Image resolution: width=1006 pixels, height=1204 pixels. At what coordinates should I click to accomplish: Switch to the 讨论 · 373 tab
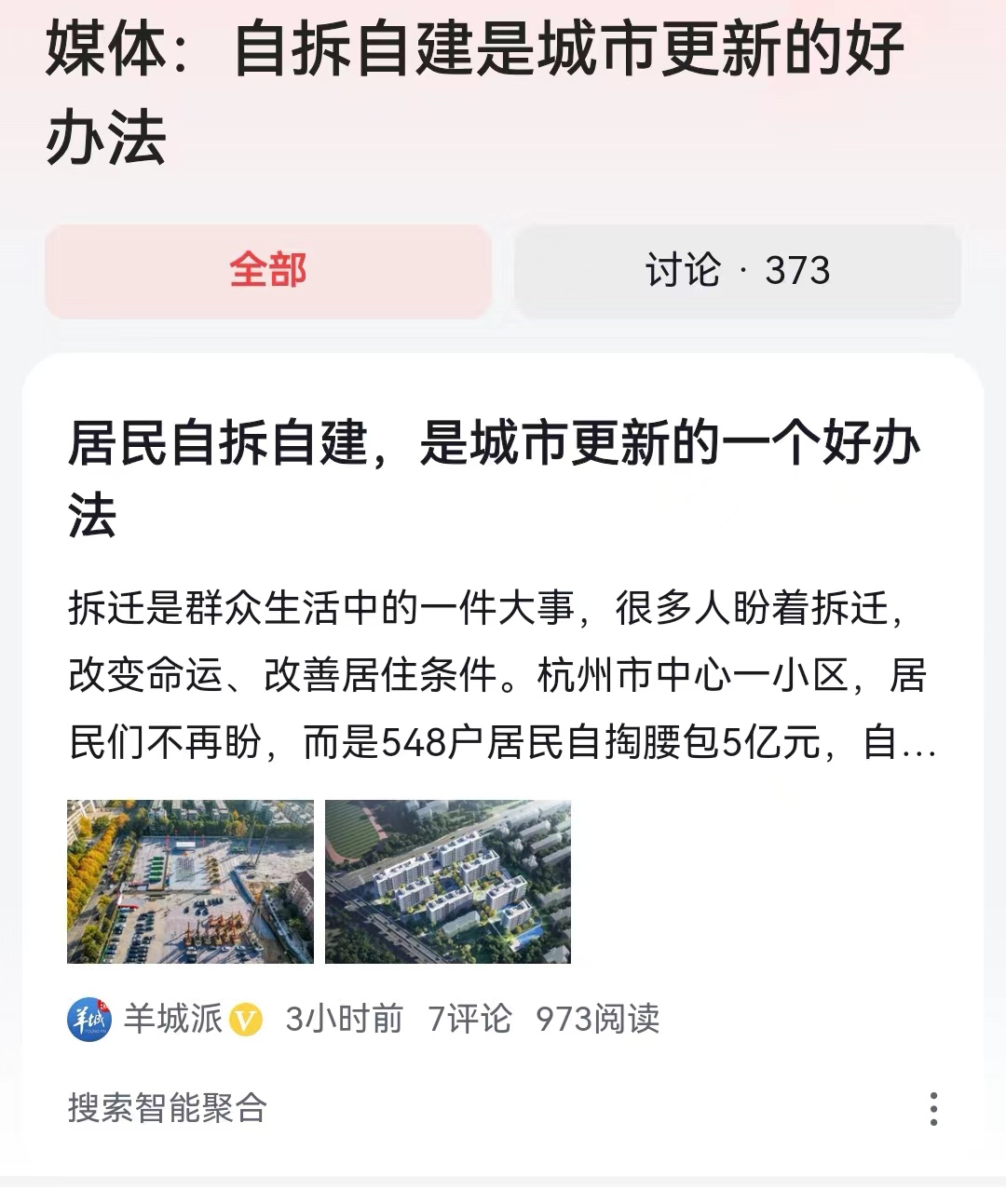737,271
